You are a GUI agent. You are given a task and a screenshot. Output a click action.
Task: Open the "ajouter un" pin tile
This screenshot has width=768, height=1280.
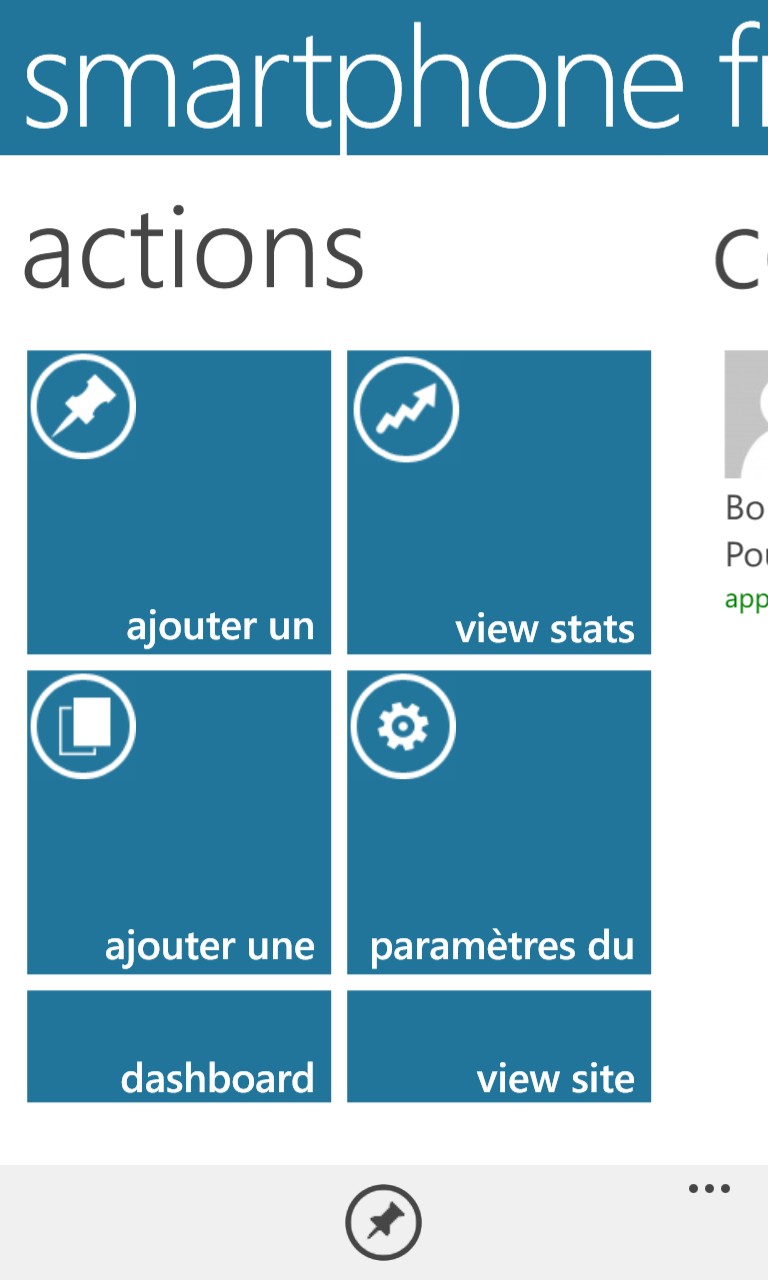point(179,502)
